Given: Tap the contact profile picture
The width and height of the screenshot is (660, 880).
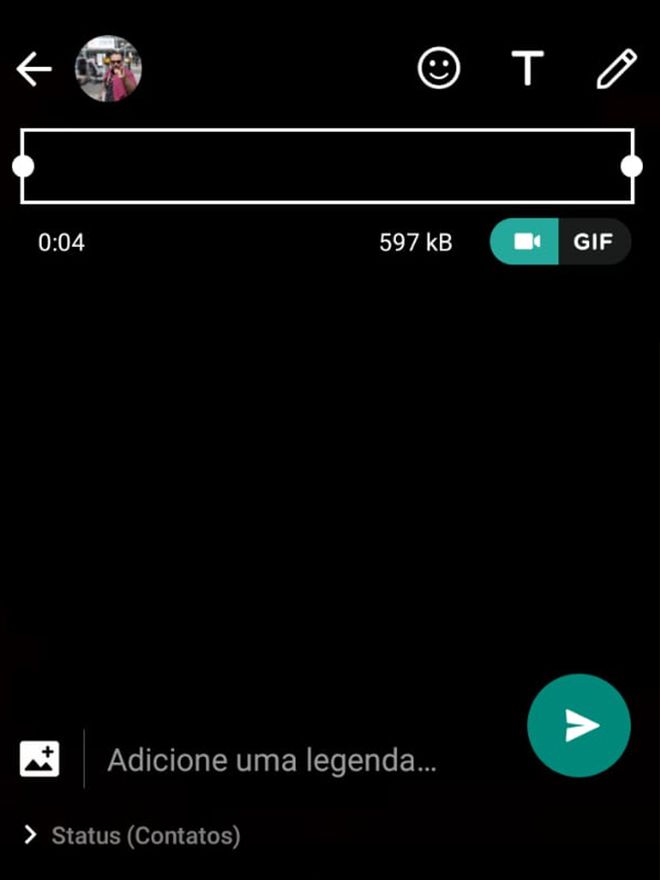Looking at the screenshot, I should coord(109,69).
